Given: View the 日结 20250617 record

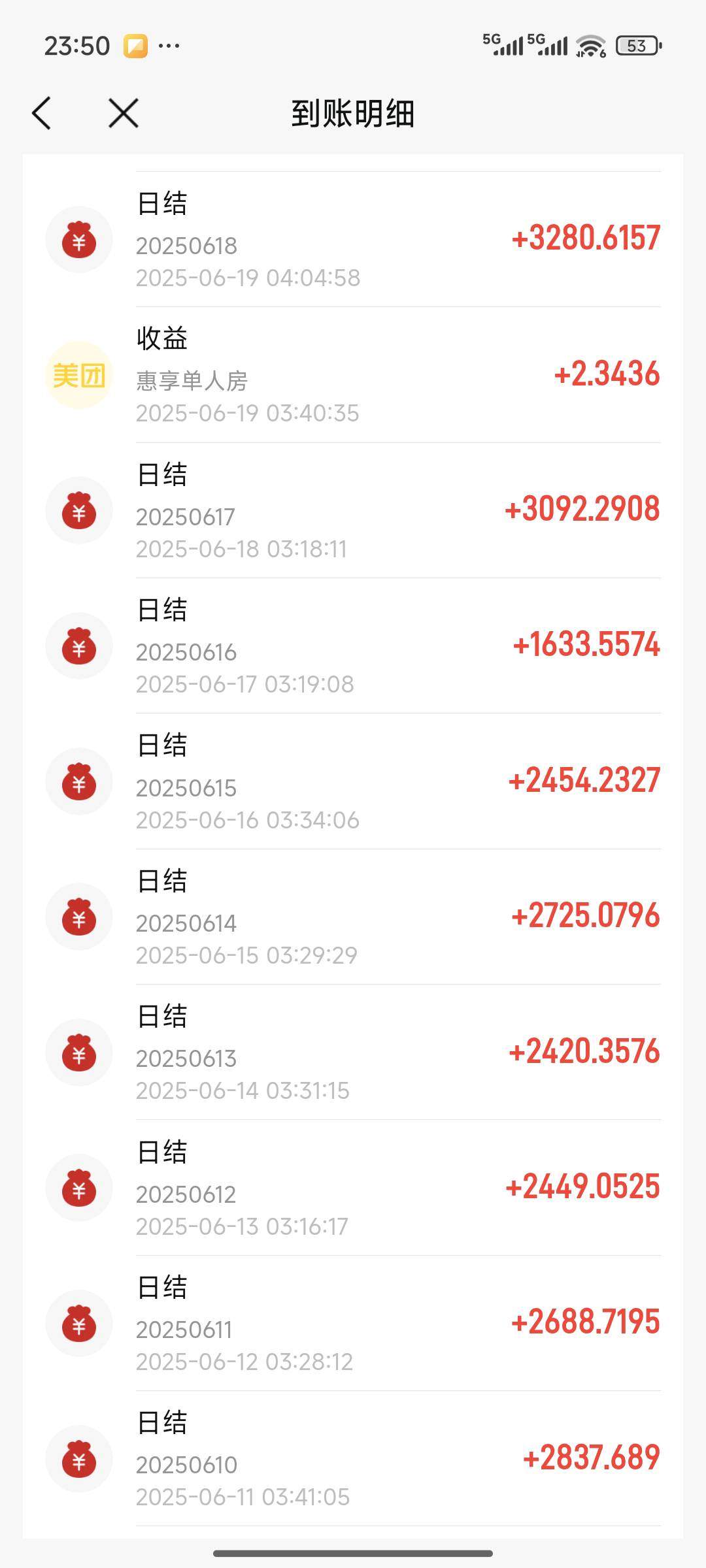Looking at the screenshot, I should [353, 510].
